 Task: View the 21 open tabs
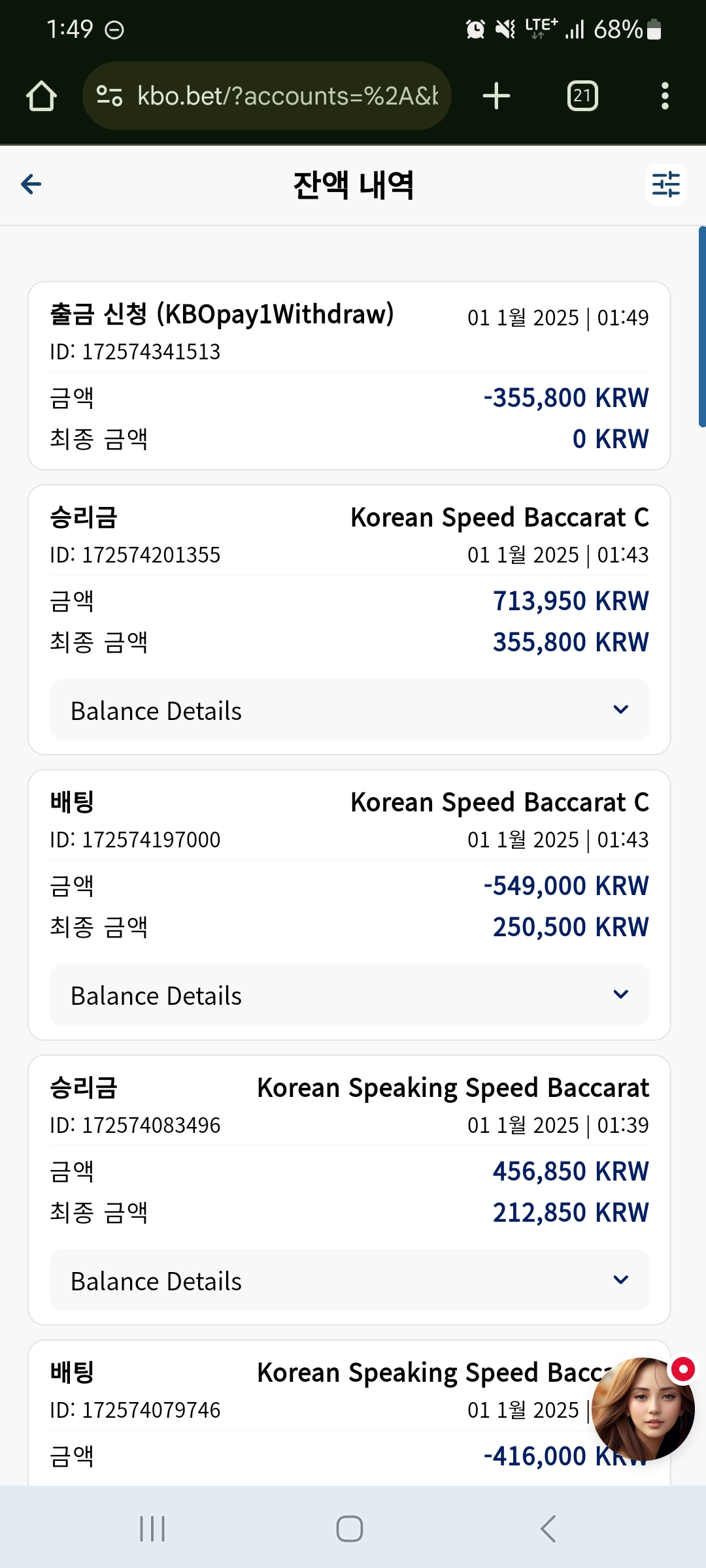pyautogui.click(x=582, y=96)
